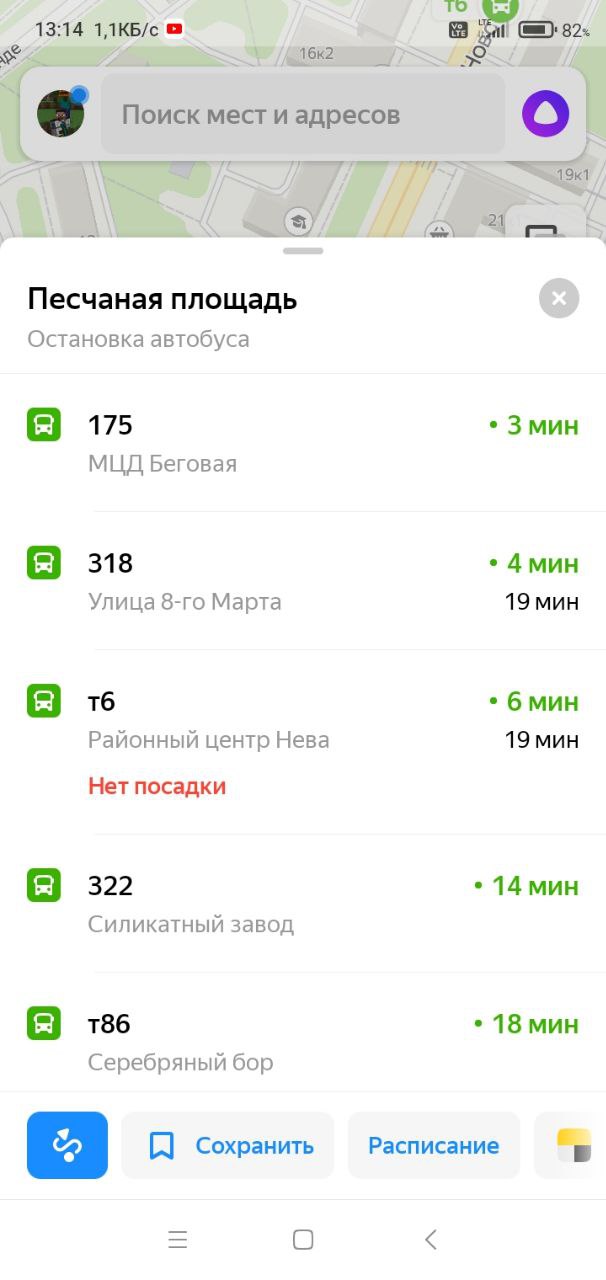Launch the Alice voice assistant
This screenshot has width=606, height=1280.
(545, 114)
